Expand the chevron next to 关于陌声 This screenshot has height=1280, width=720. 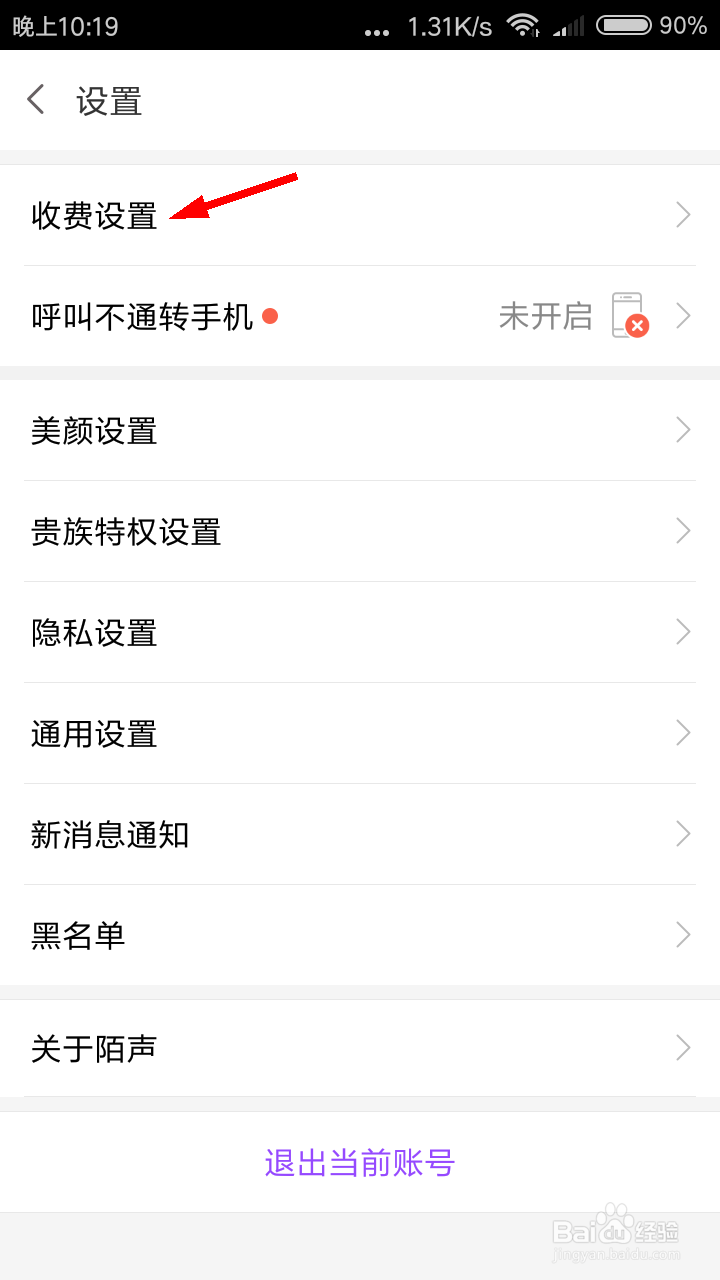point(683,1048)
